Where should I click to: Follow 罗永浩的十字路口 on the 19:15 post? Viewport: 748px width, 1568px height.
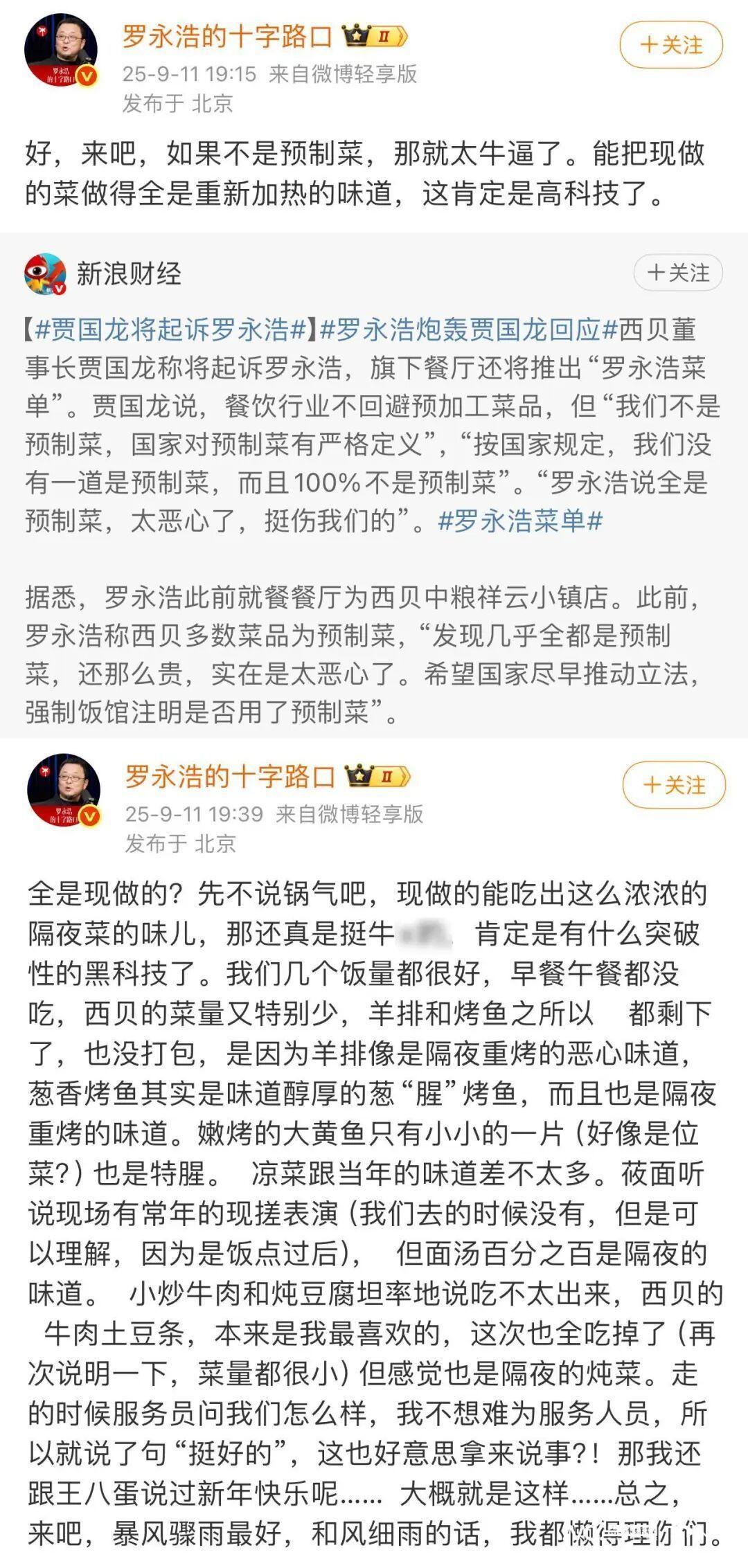tap(670, 45)
